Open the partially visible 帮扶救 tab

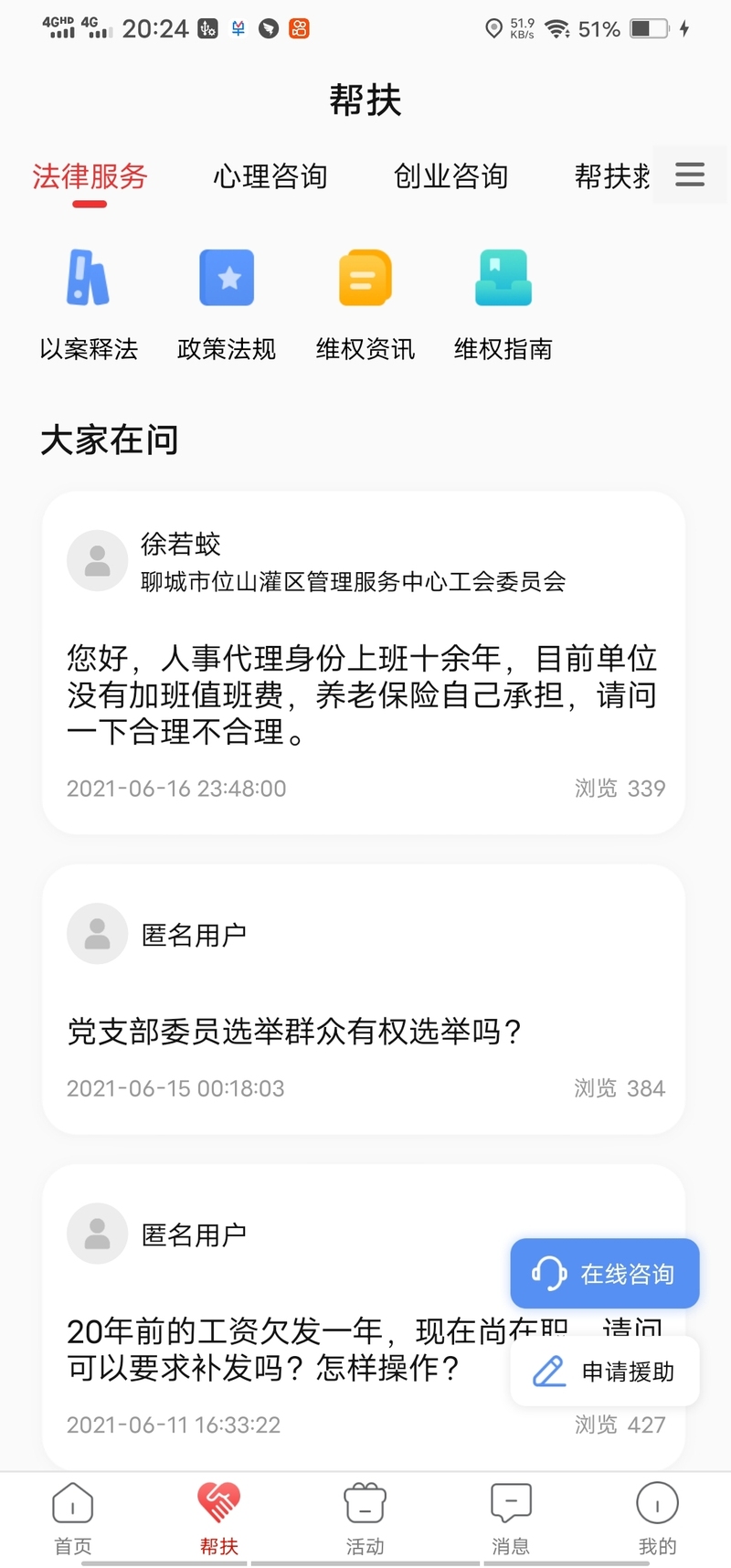pos(611,176)
